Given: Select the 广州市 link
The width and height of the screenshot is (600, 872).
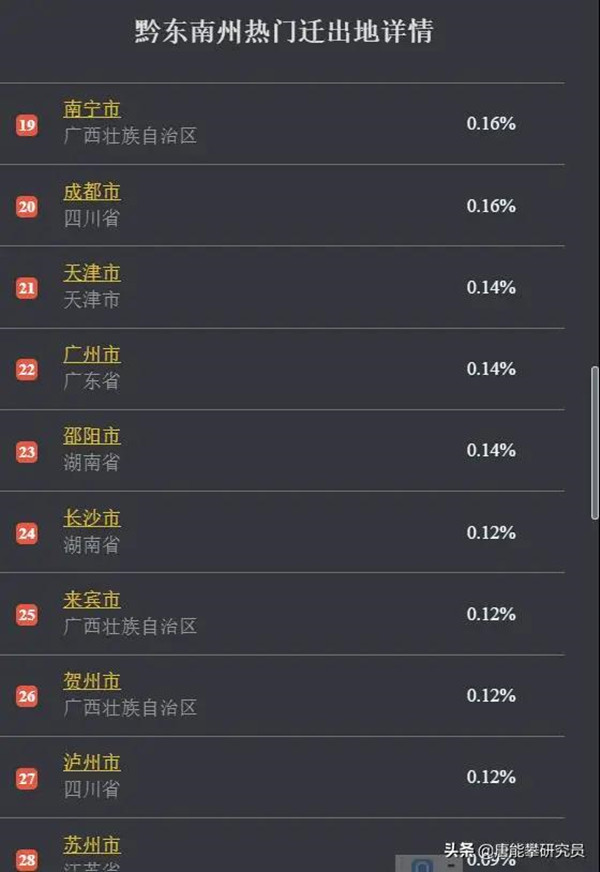Looking at the screenshot, I should point(92,355).
